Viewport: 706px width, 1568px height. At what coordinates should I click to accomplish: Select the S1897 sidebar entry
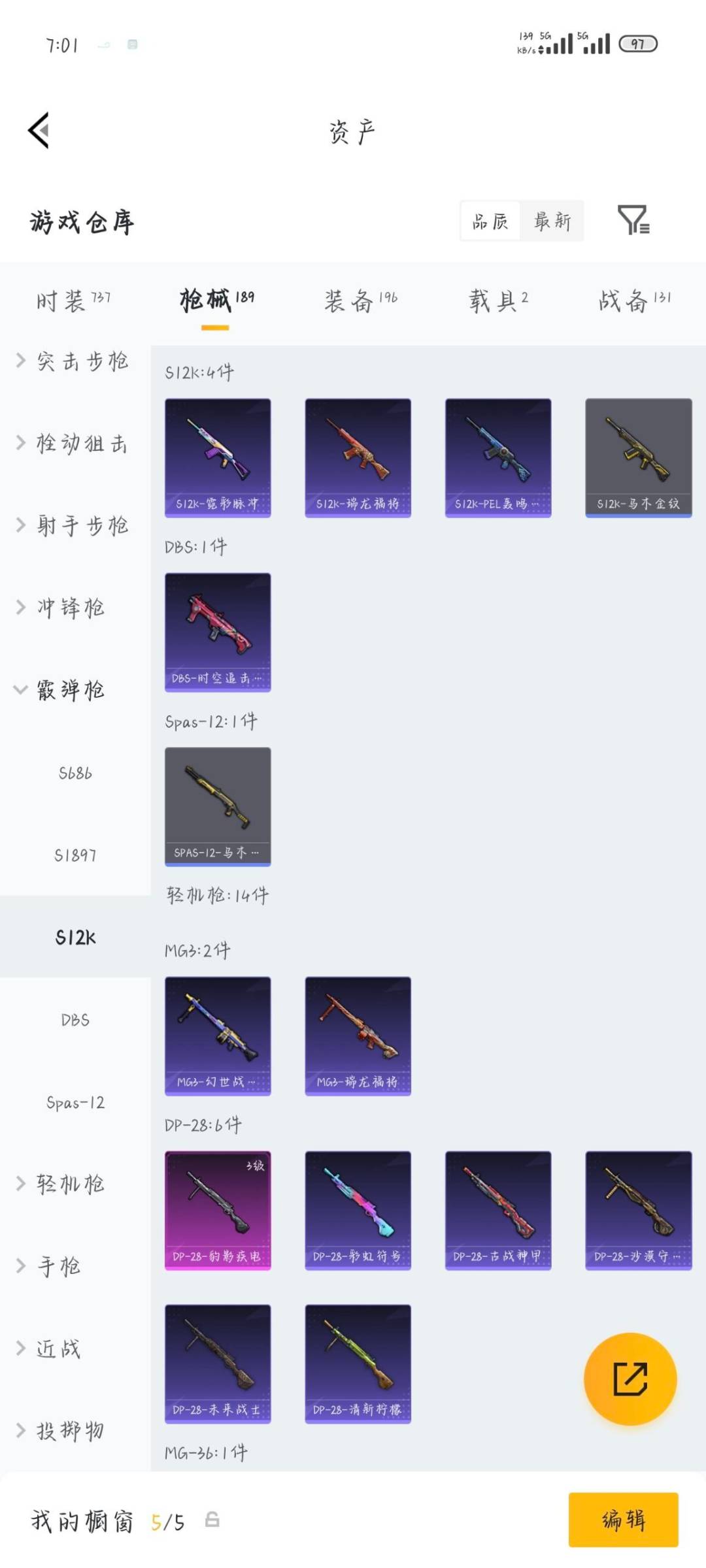(x=75, y=855)
